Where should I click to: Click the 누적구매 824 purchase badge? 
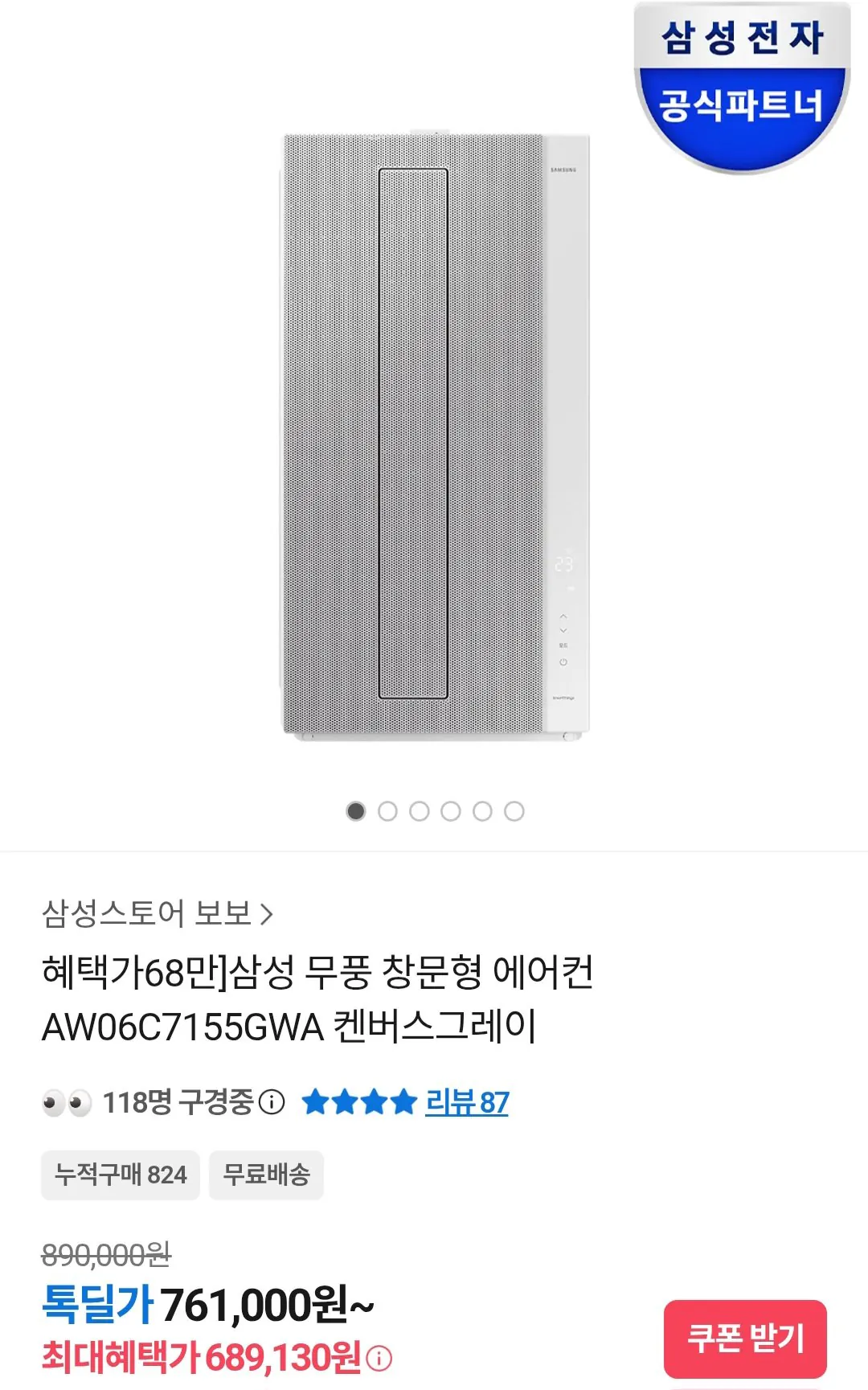click(119, 1175)
